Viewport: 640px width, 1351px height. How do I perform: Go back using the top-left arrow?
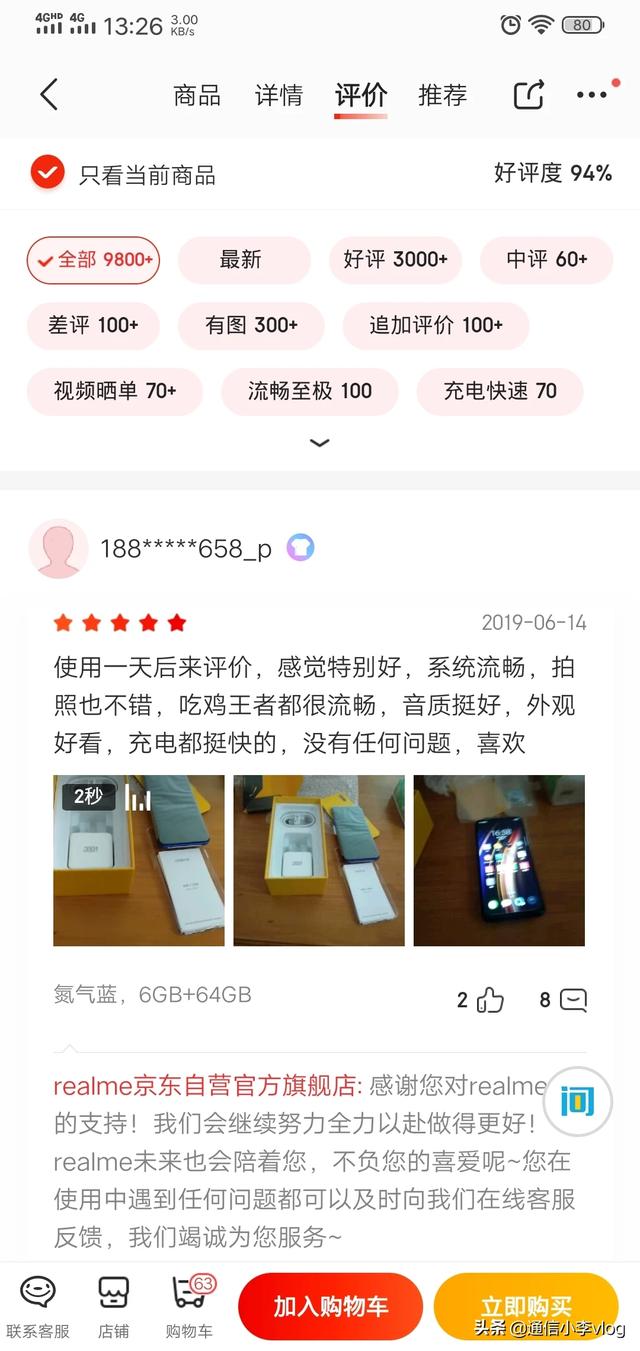[49, 95]
